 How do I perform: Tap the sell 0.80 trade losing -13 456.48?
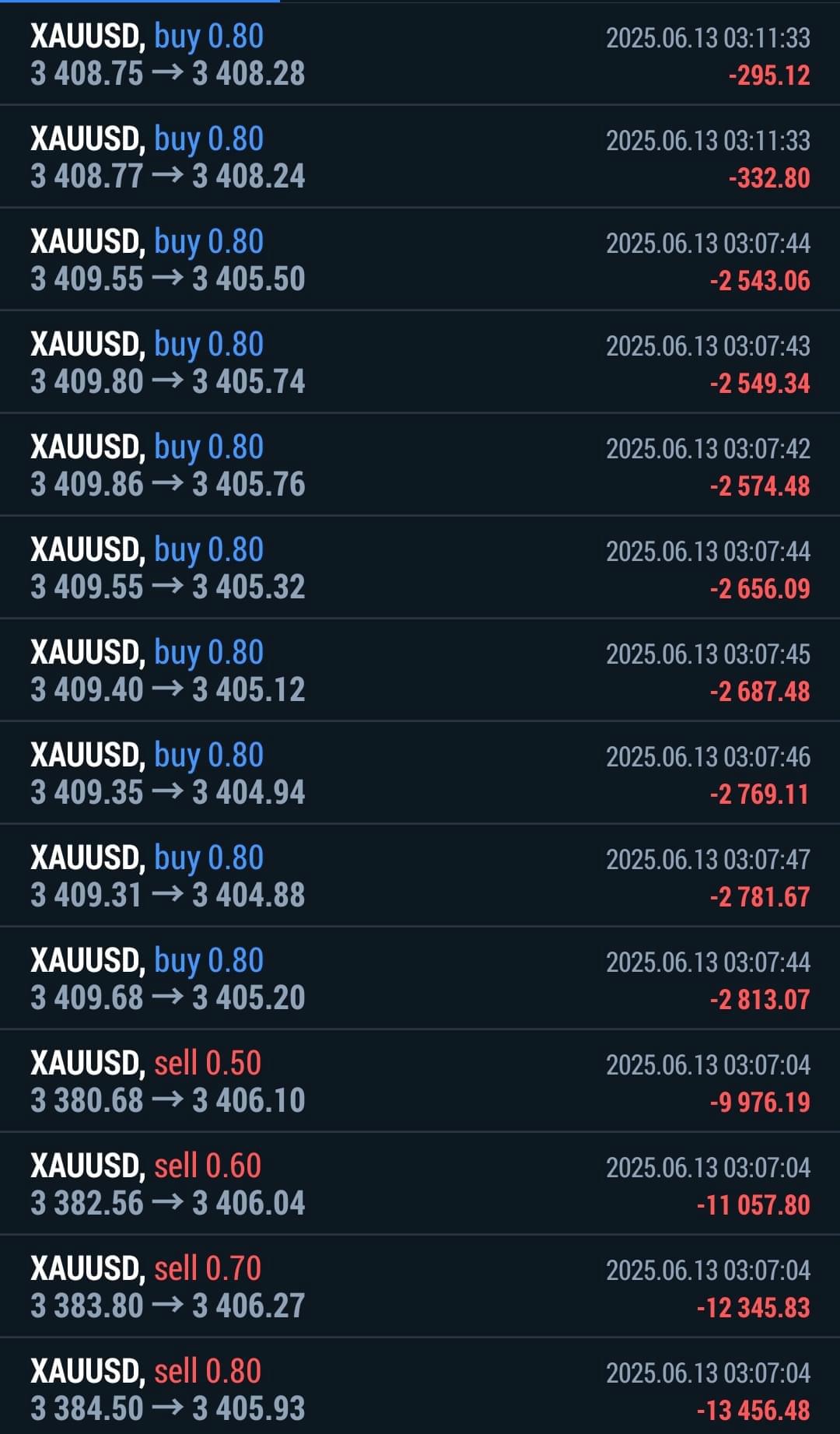click(x=420, y=1387)
